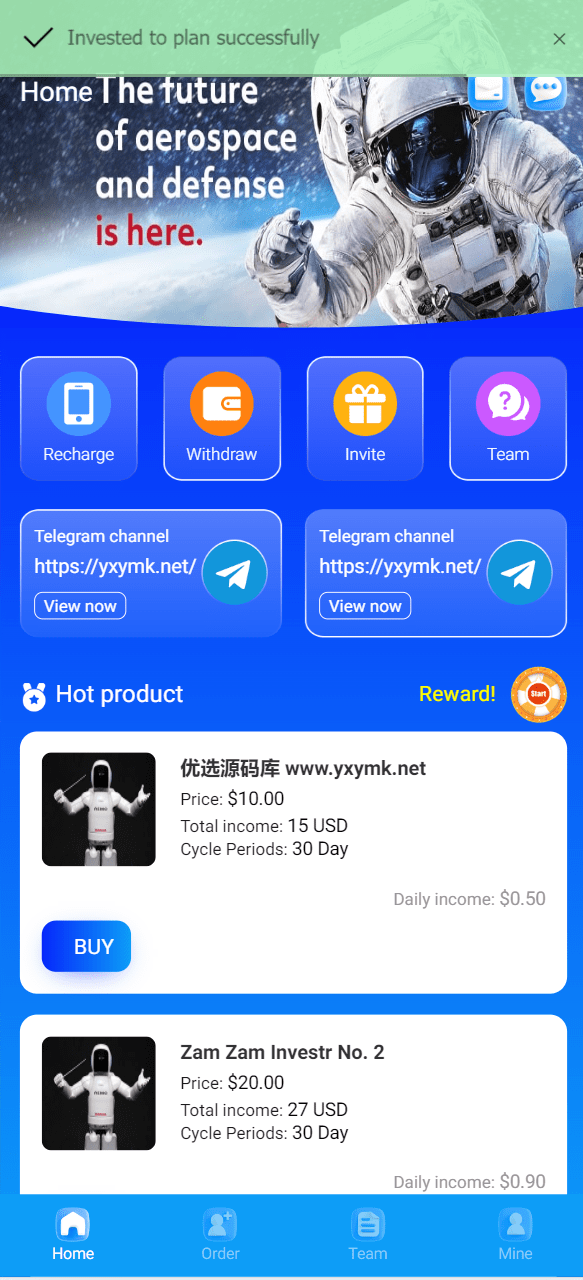
Task: Switch to the Team tab in bottom bar
Action: click(367, 1235)
